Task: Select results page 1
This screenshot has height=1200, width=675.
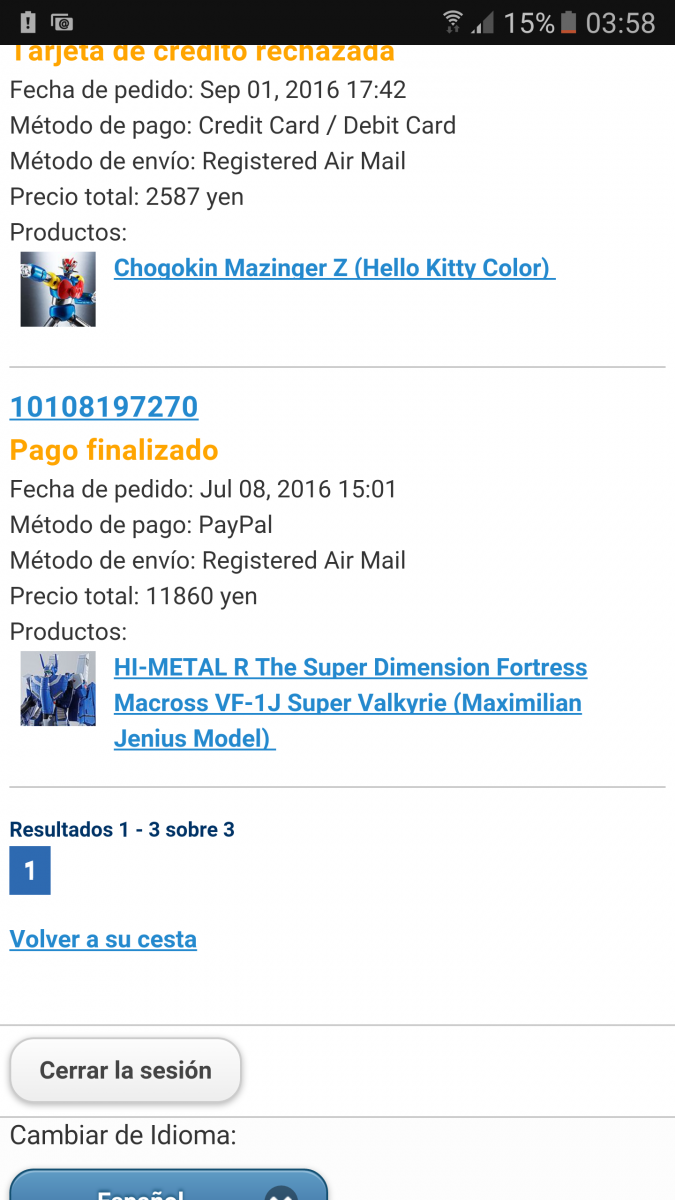Action: click(30, 871)
